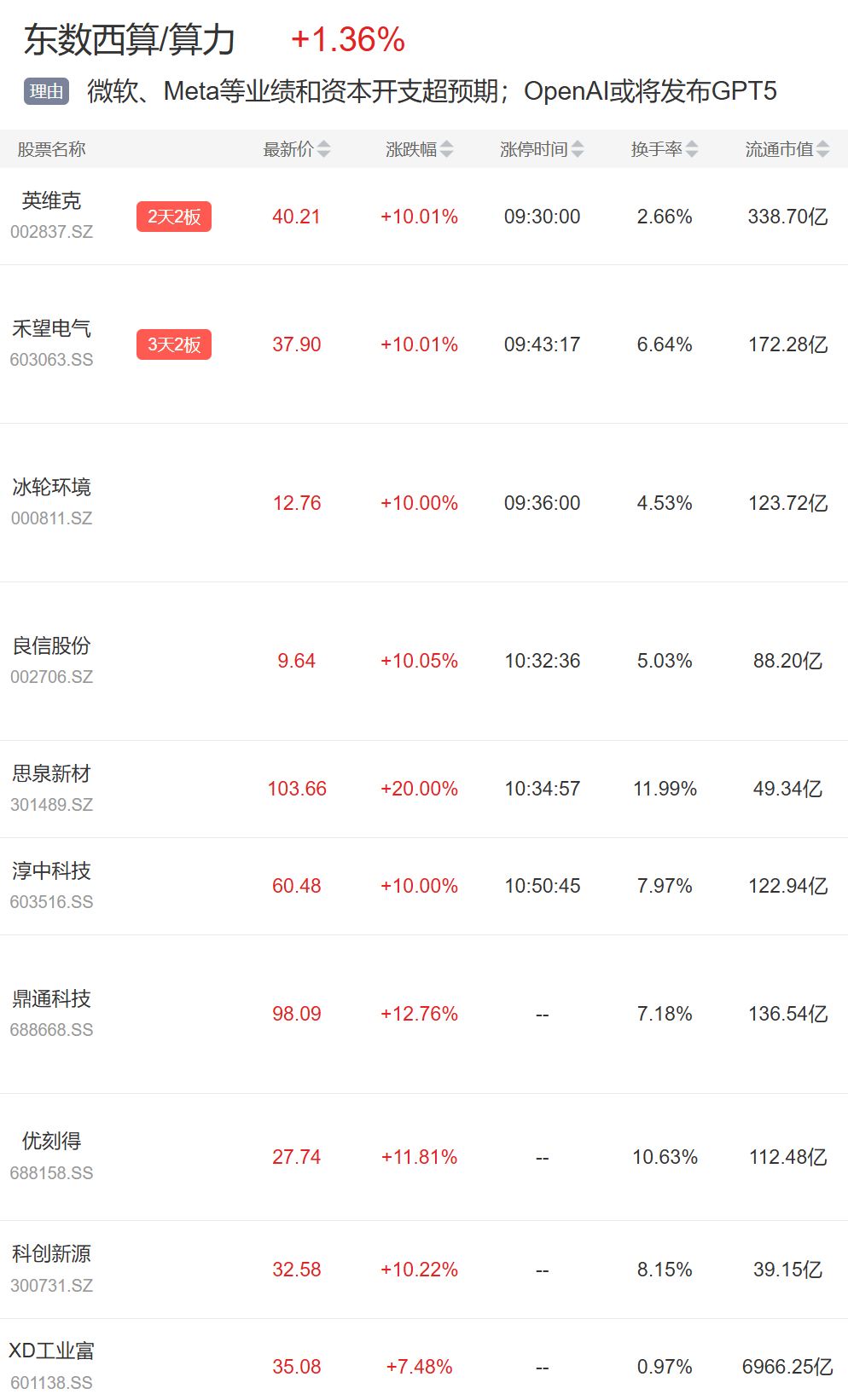Open the 良信股份 row

424,662
